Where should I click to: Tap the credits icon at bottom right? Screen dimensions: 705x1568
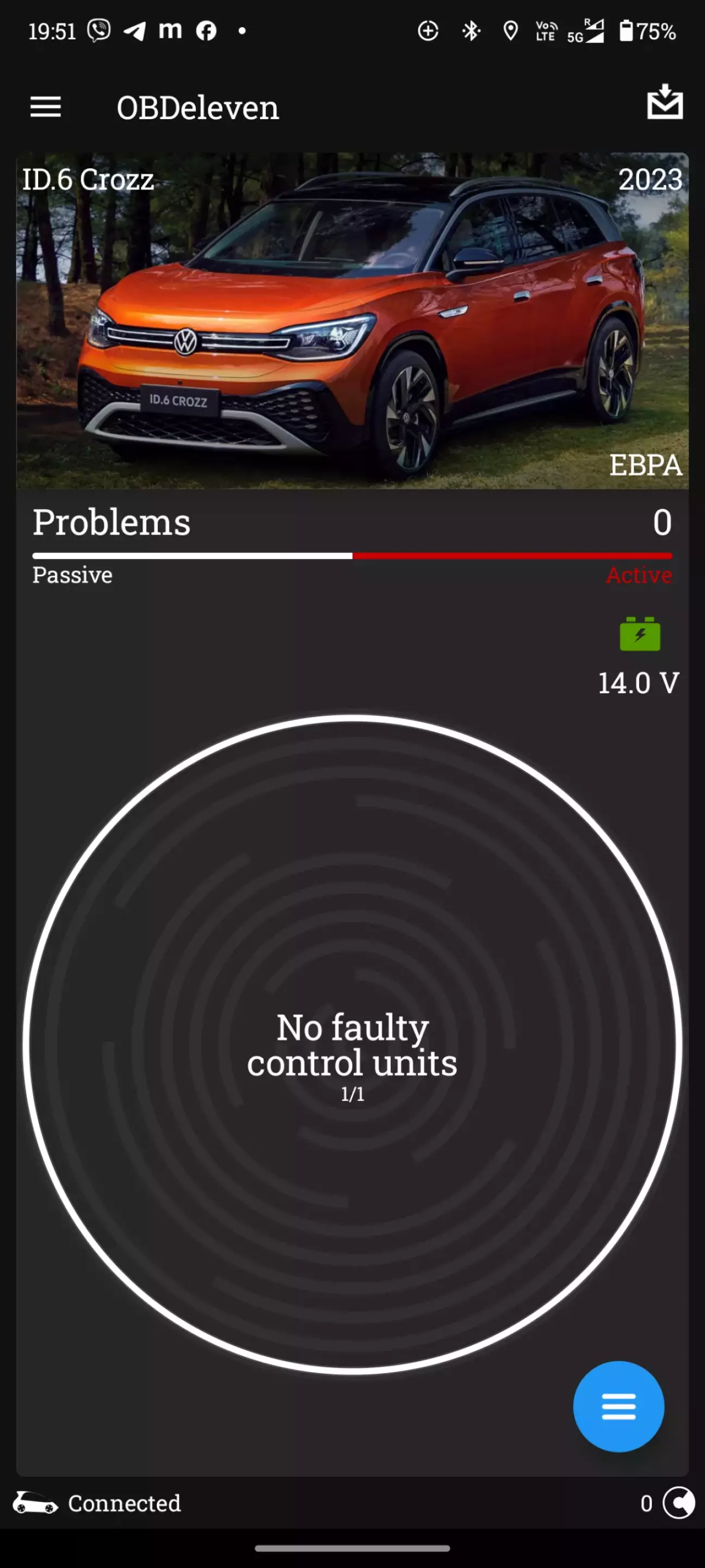point(679,1503)
